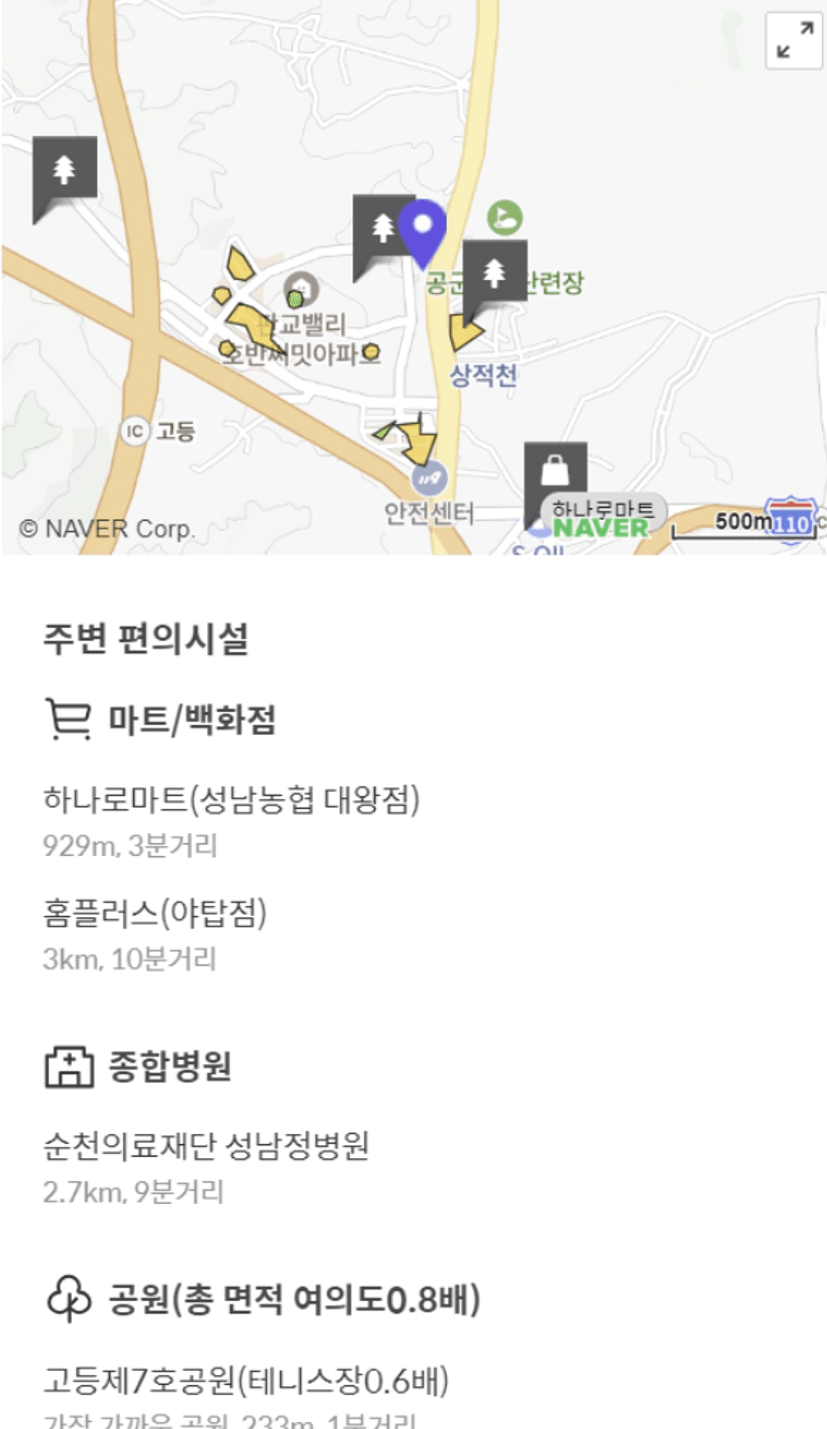Expand the map to full screen

coord(794,40)
